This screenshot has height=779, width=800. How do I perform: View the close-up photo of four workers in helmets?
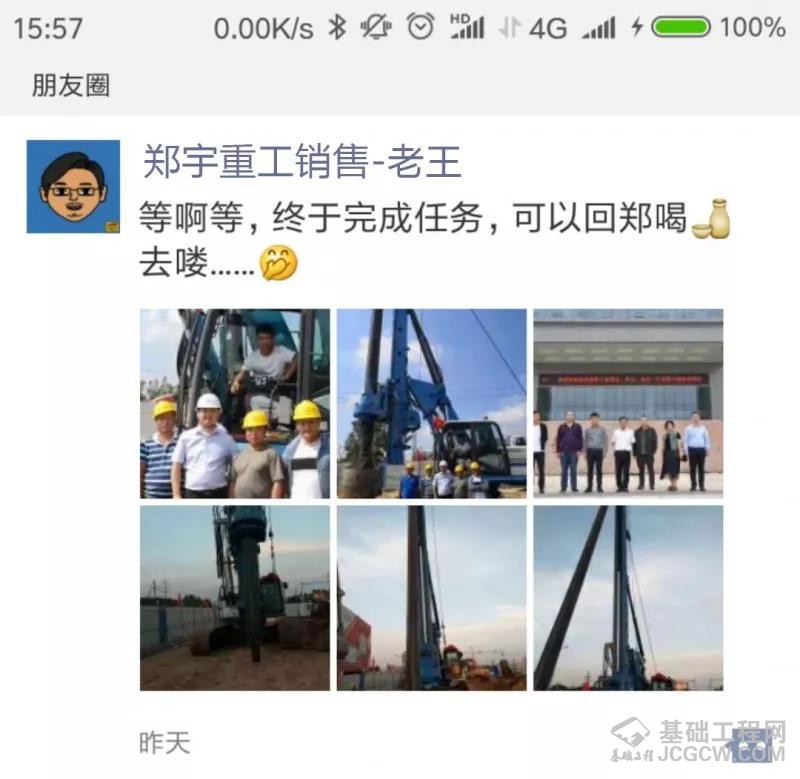[235, 404]
